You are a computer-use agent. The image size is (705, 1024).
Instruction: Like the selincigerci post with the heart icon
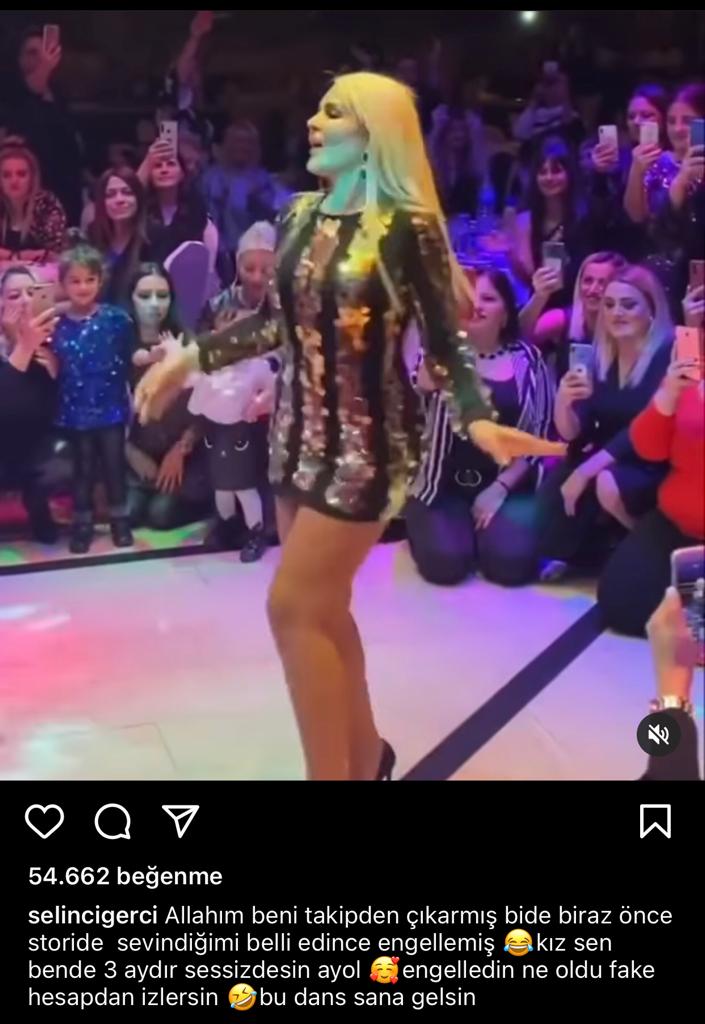[x=44, y=821]
